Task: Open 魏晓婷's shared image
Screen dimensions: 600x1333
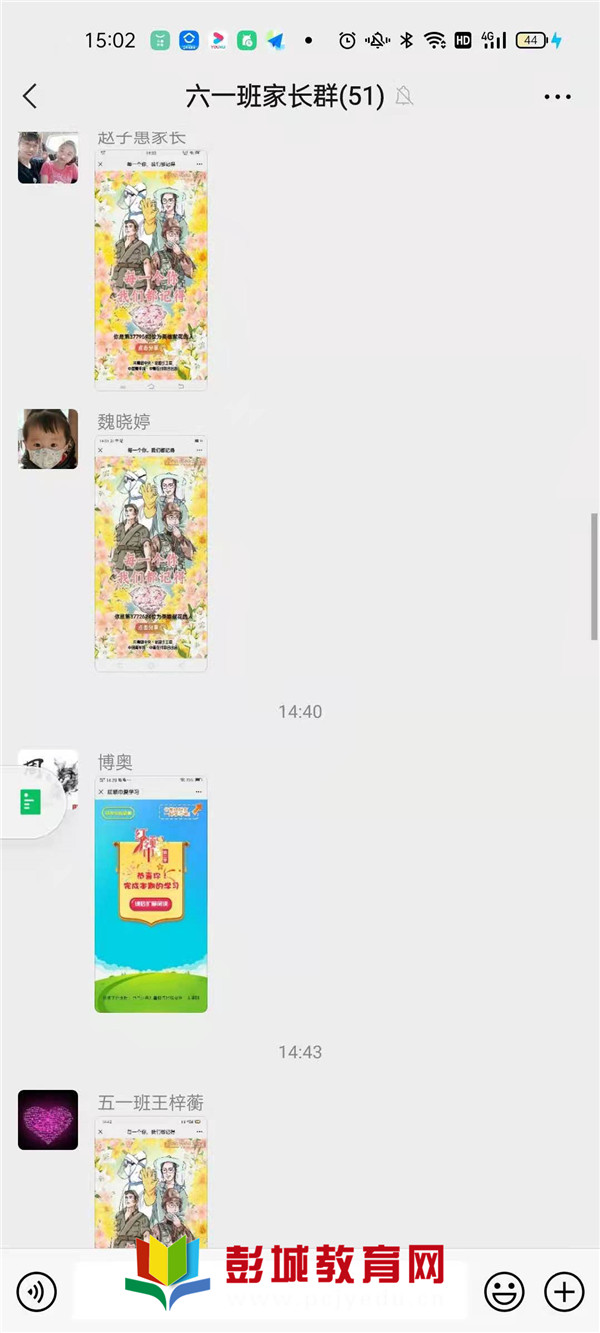Action: coord(151,553)
